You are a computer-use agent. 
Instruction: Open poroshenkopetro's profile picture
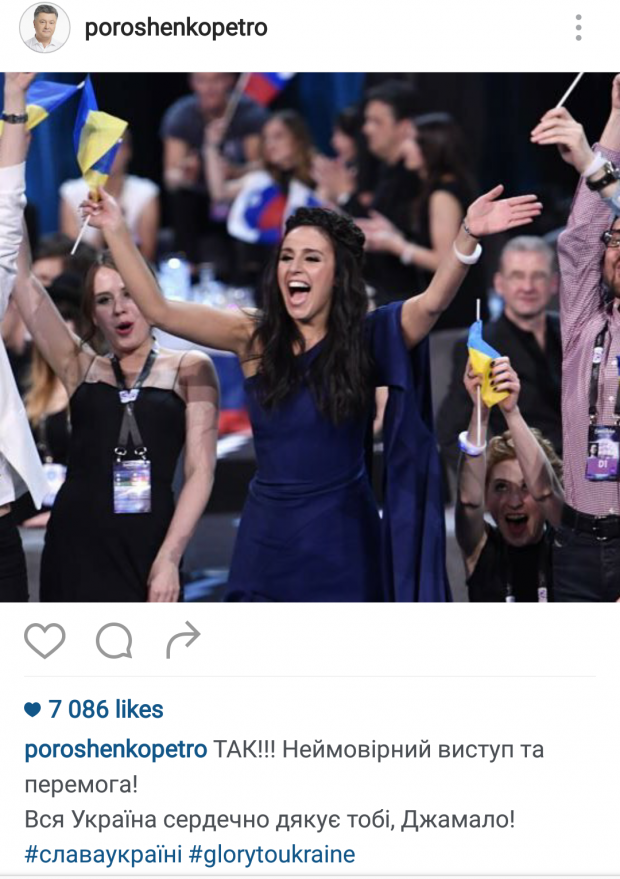pos(45,28)
